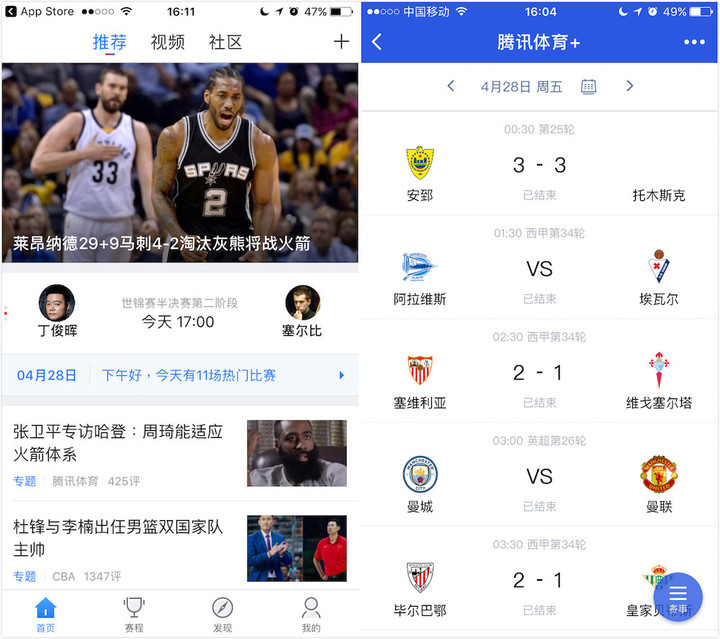Image resolution: width=720 pixels, height=639 pixels.
Task: Tap the plus icon in the top bar
Action: point(341,42)
